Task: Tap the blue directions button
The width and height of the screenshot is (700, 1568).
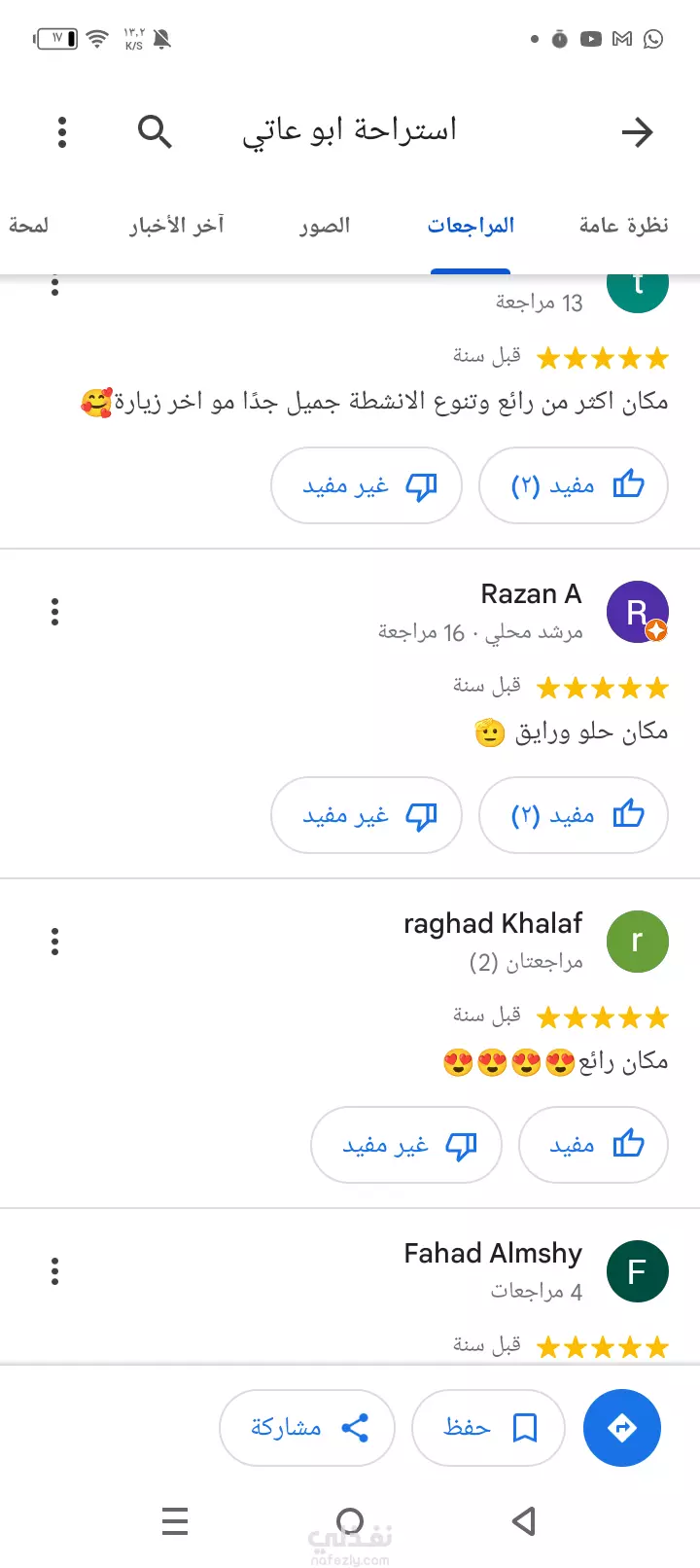Action: pyautogui.click(x=622, y=1428)
